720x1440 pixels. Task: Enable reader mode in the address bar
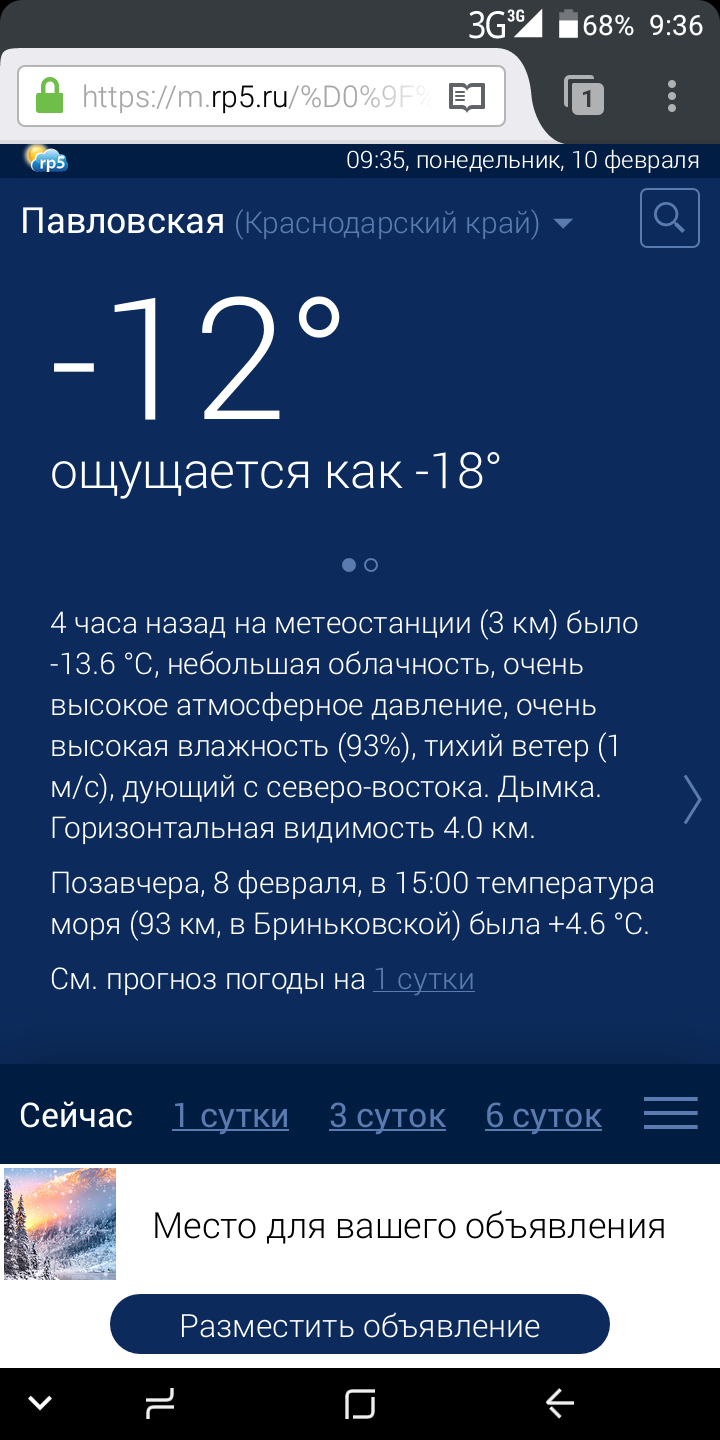[466, 97]
